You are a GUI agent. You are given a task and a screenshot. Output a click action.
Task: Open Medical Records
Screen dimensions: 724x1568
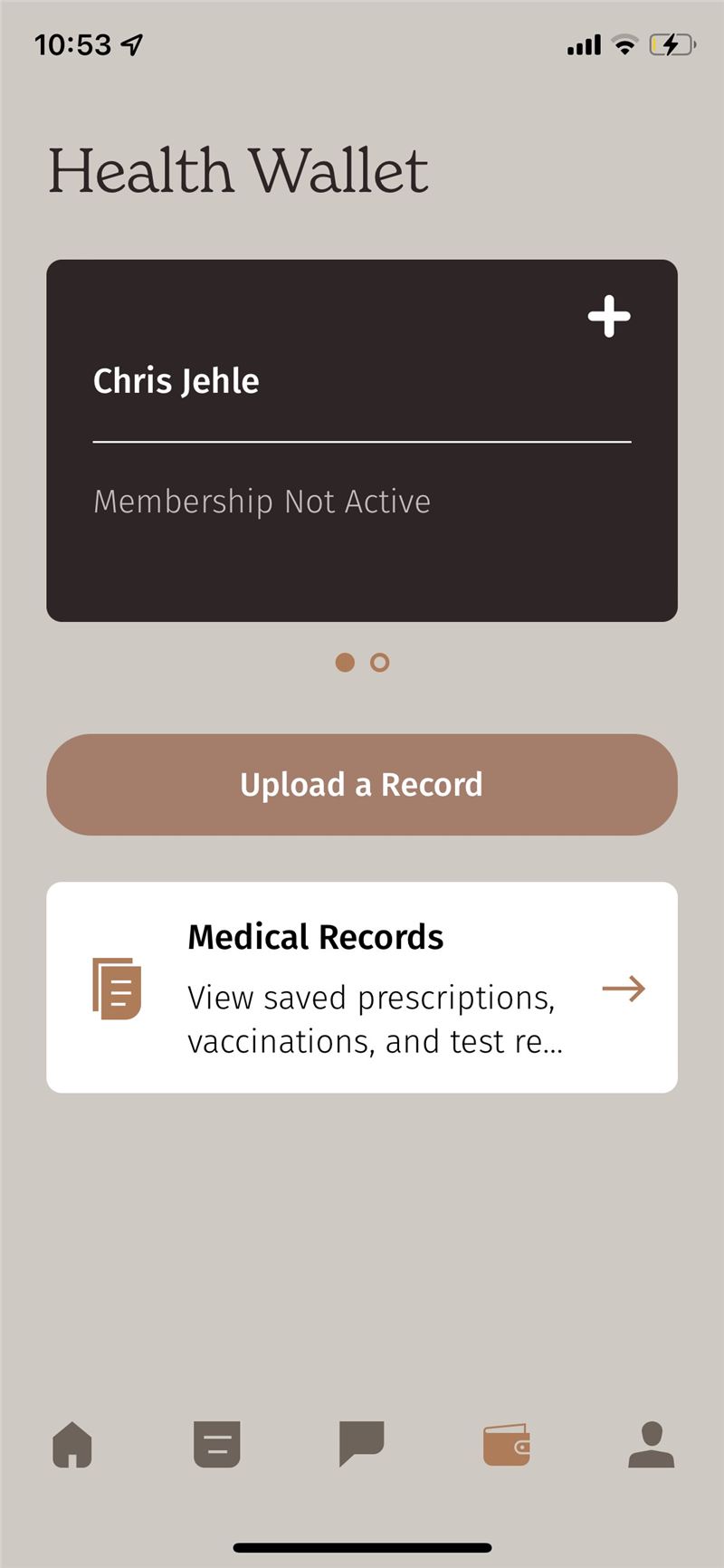point(362,987)
